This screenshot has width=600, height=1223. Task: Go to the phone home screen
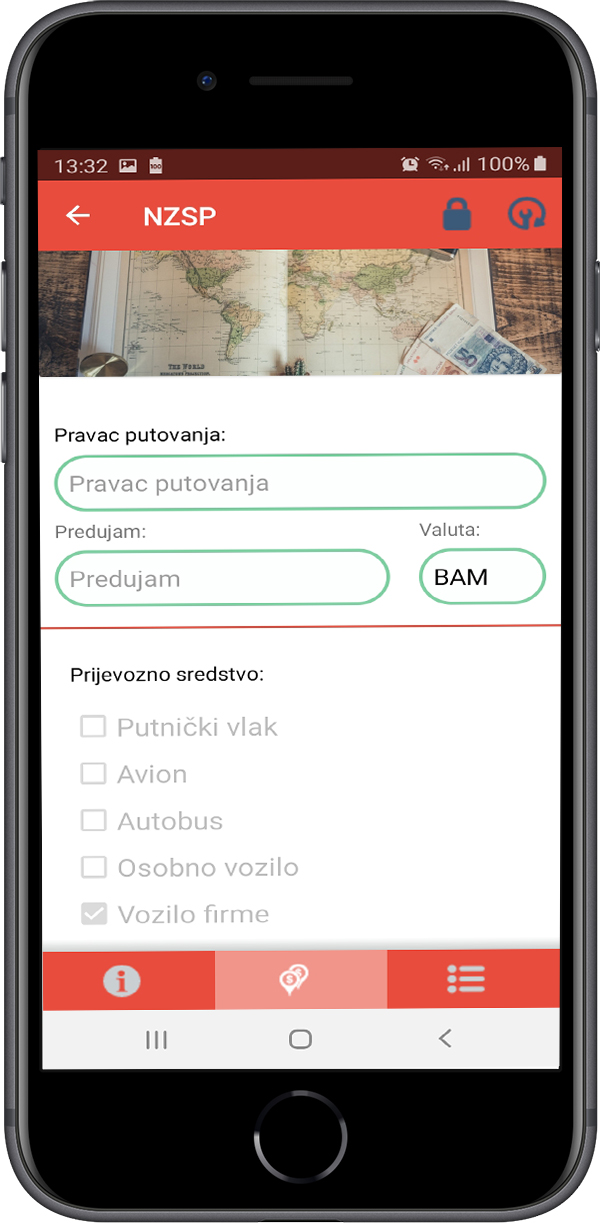pos(300,1039)
